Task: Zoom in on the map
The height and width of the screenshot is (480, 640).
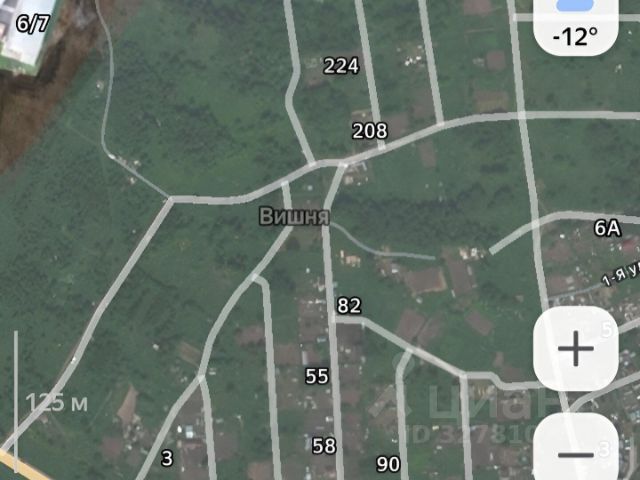Action: click(575, 349)
